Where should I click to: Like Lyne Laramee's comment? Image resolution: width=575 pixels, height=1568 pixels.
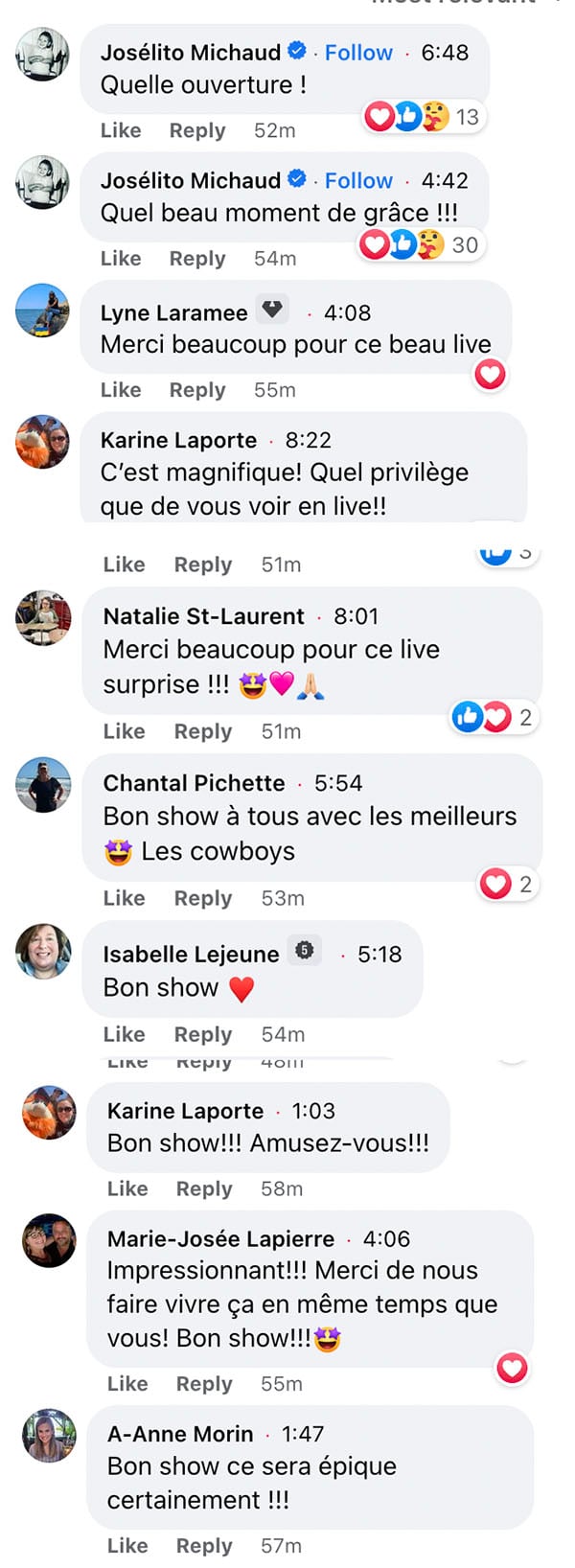pos(121,390)
